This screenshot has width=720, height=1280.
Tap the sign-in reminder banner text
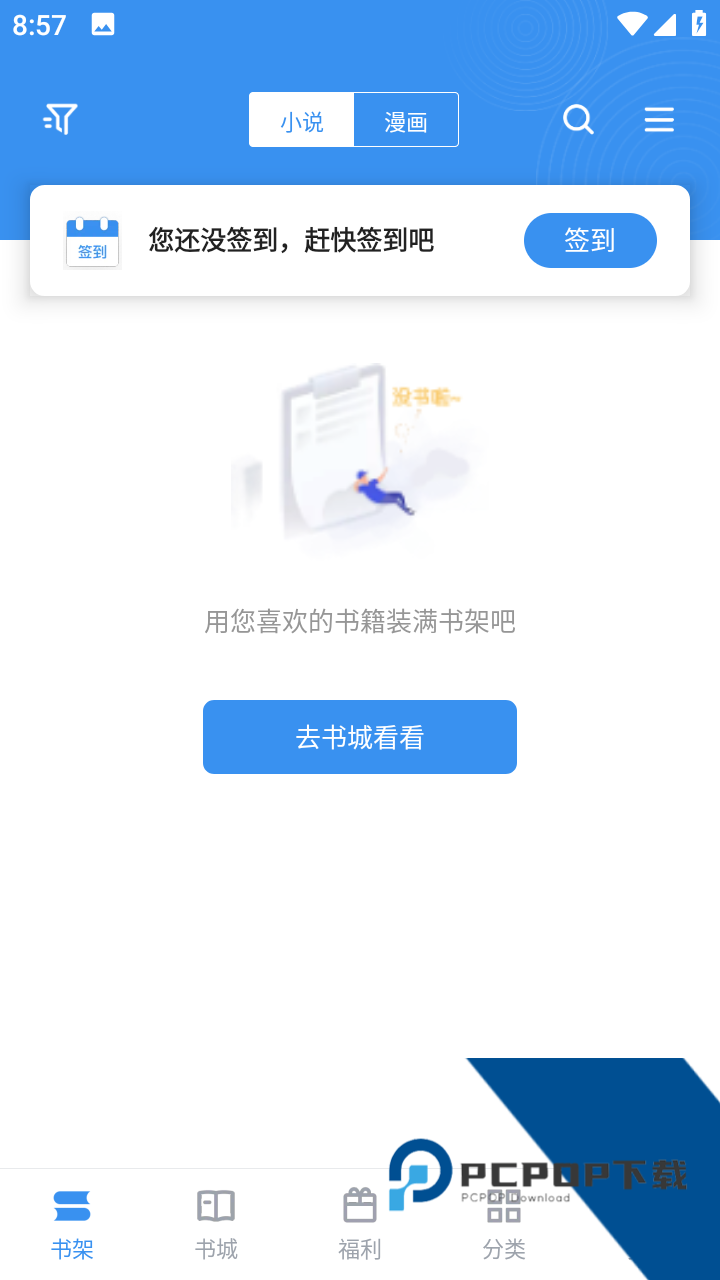[x=290, y=240]
